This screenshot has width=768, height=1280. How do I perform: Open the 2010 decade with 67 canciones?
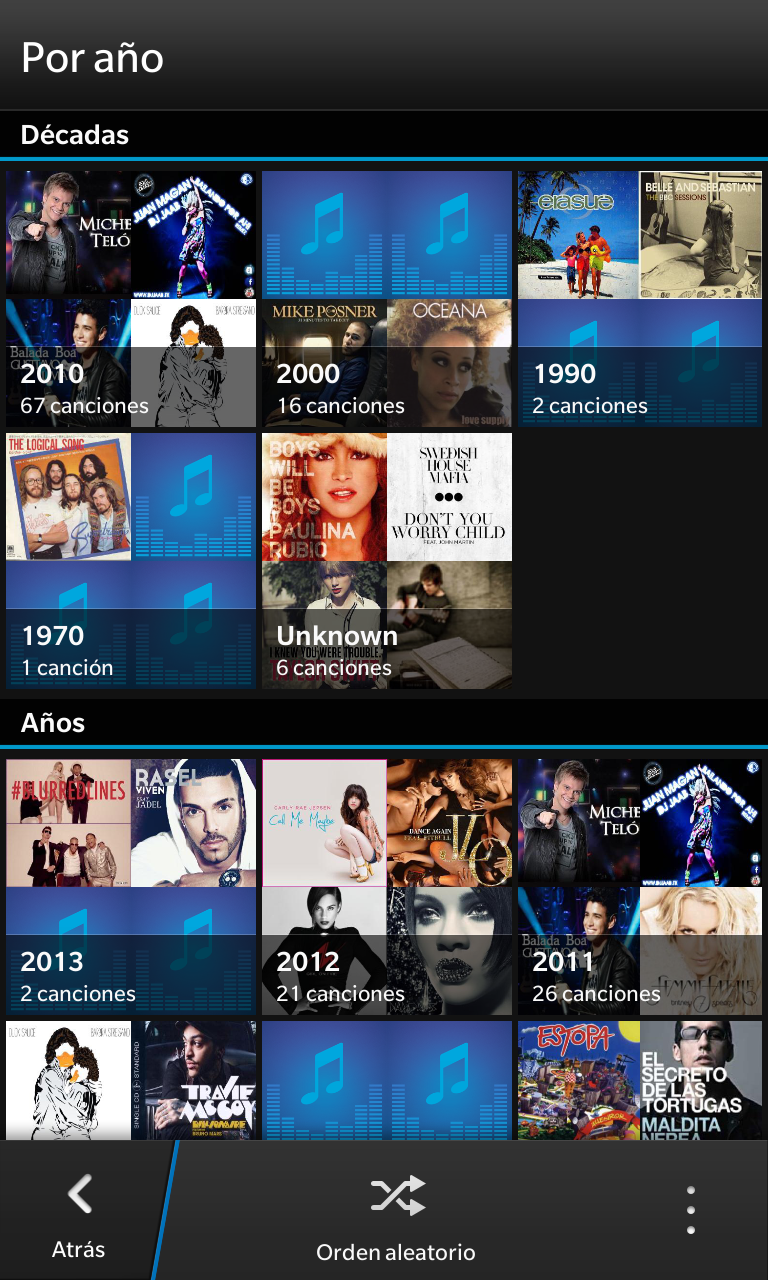[x=131, y=299]
